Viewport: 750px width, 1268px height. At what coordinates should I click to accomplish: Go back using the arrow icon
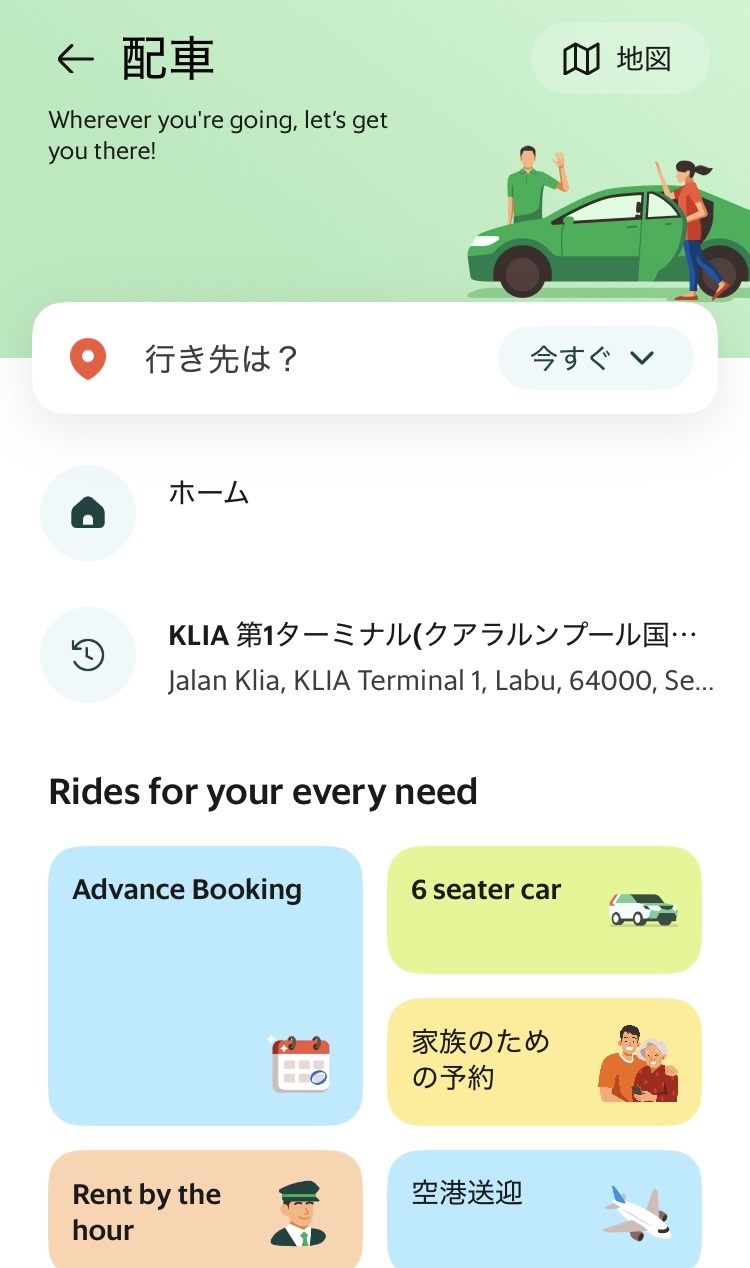75,59
